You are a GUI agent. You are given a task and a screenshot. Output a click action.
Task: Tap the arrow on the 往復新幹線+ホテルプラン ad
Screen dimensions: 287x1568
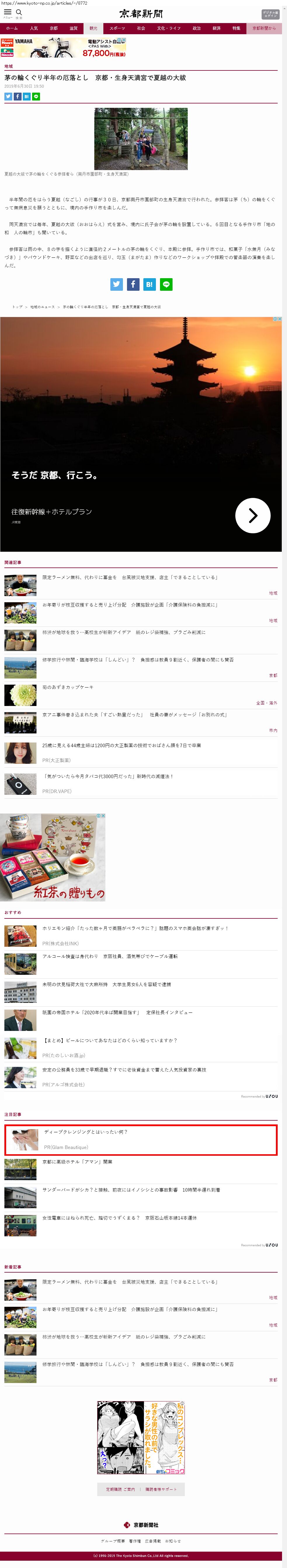coord(252,515)
